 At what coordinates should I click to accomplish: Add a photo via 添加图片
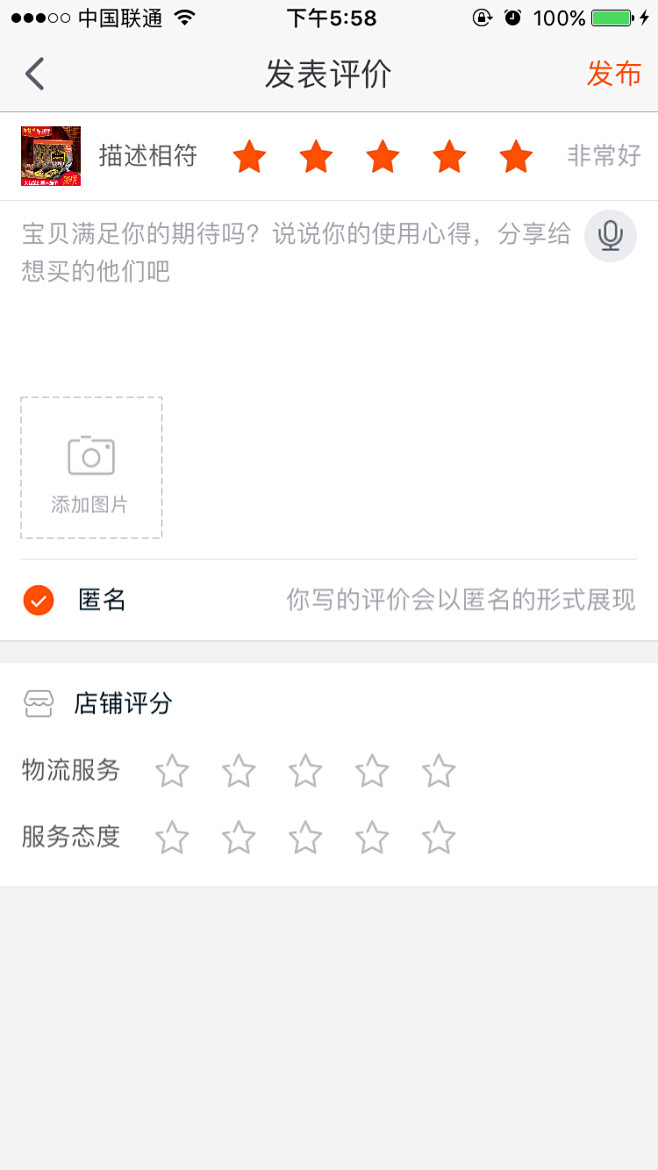[x=91, y=468]
